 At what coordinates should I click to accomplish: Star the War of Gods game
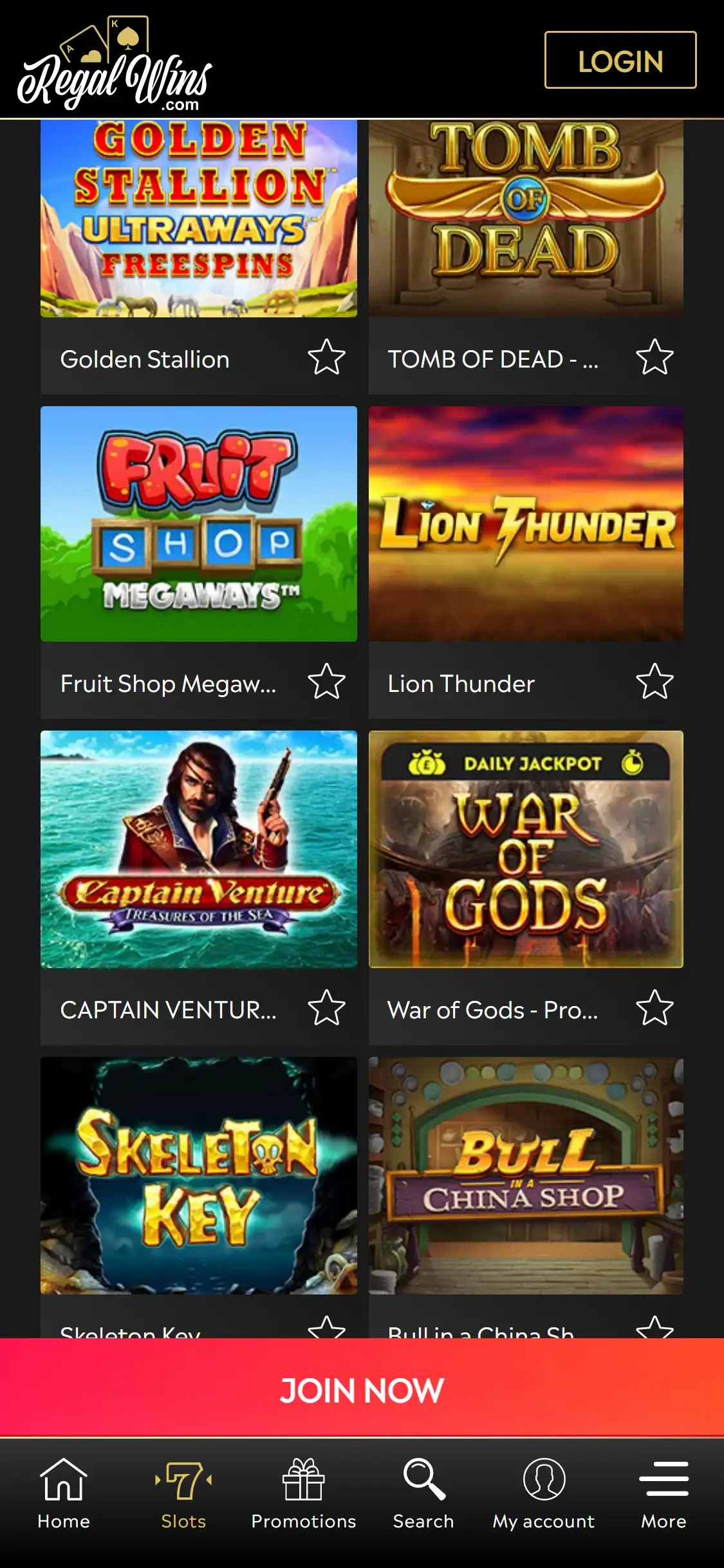point(654,1007)
